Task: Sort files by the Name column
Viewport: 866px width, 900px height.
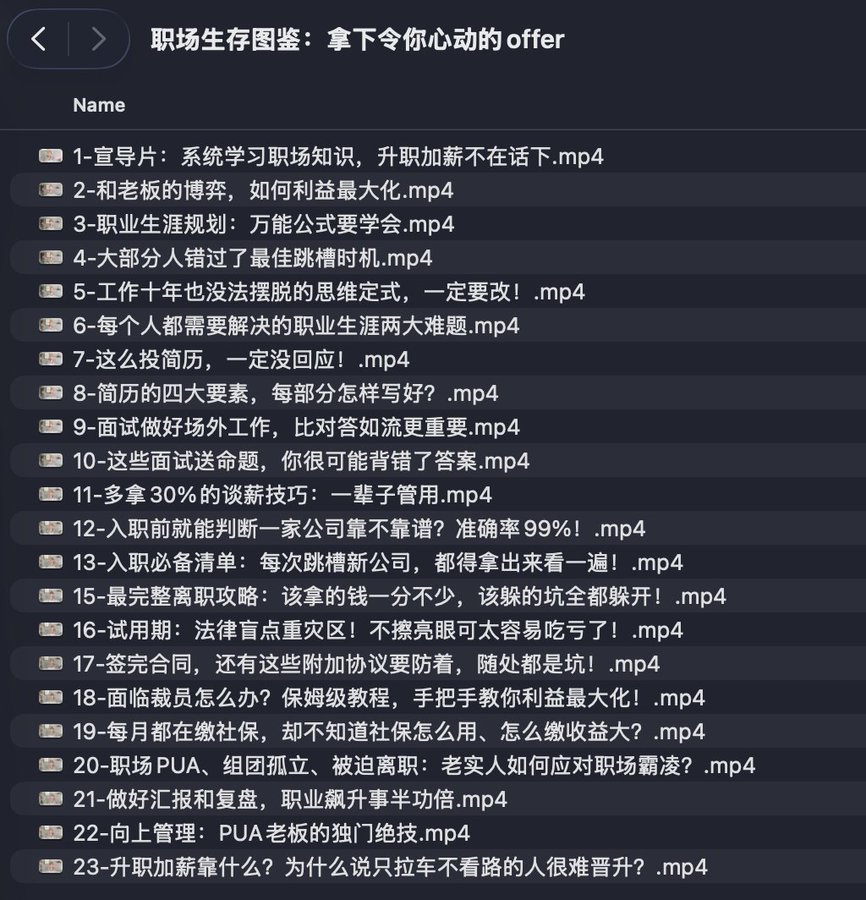Action: point(99,105)
